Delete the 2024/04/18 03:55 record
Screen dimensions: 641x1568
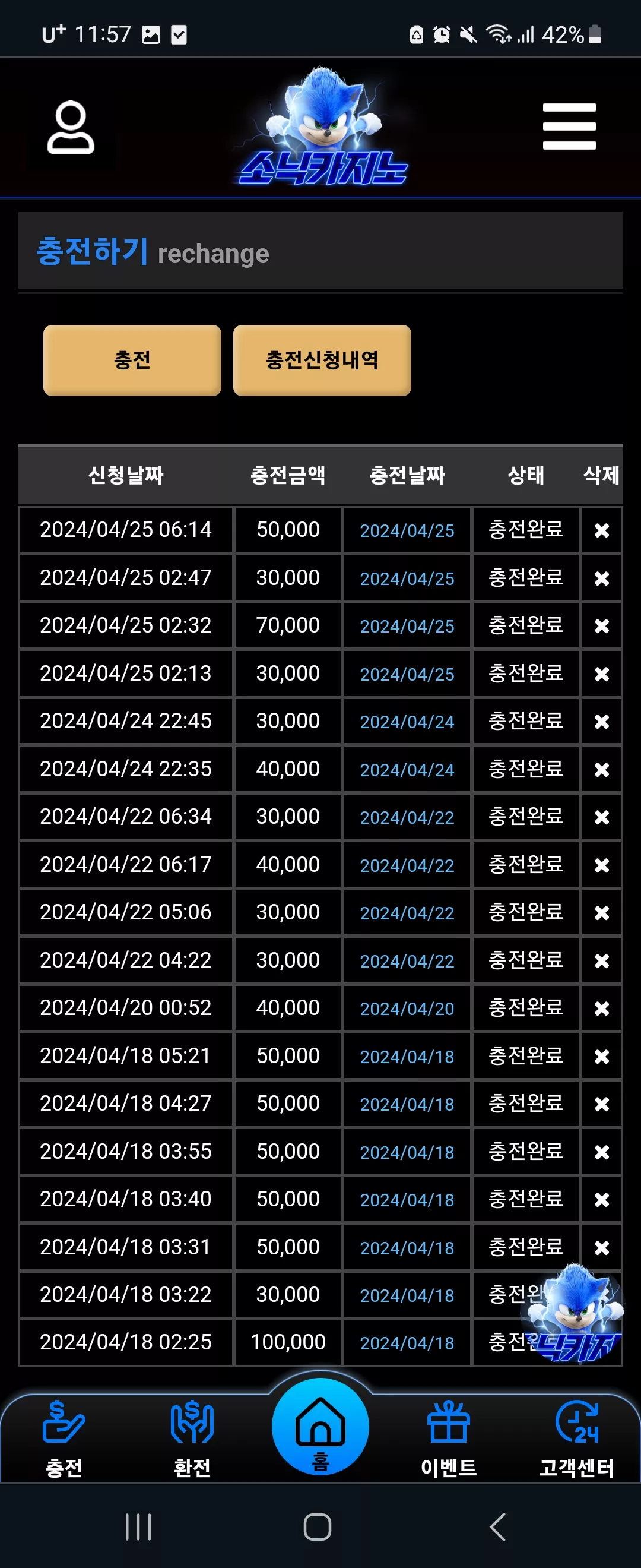[x=601, y=1152]
